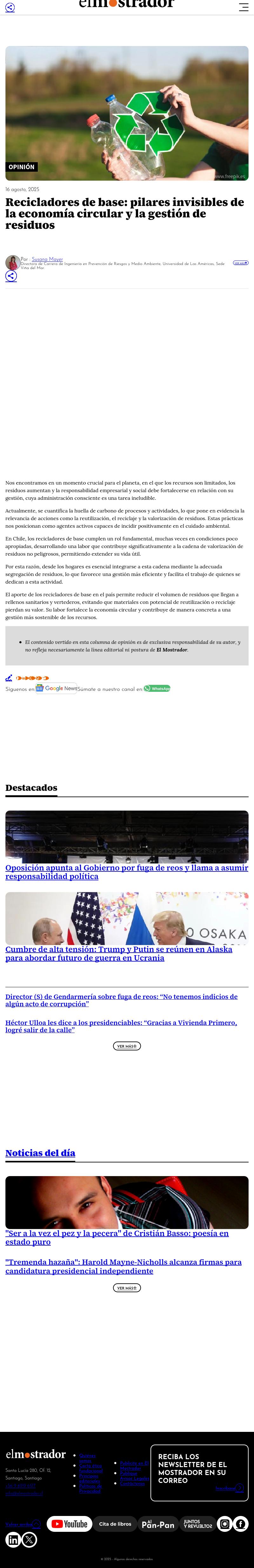Image resolution: width=254 pixels, height=1568 pixels.
Task: Go to the Noticias del día section
Action: 40,1153
